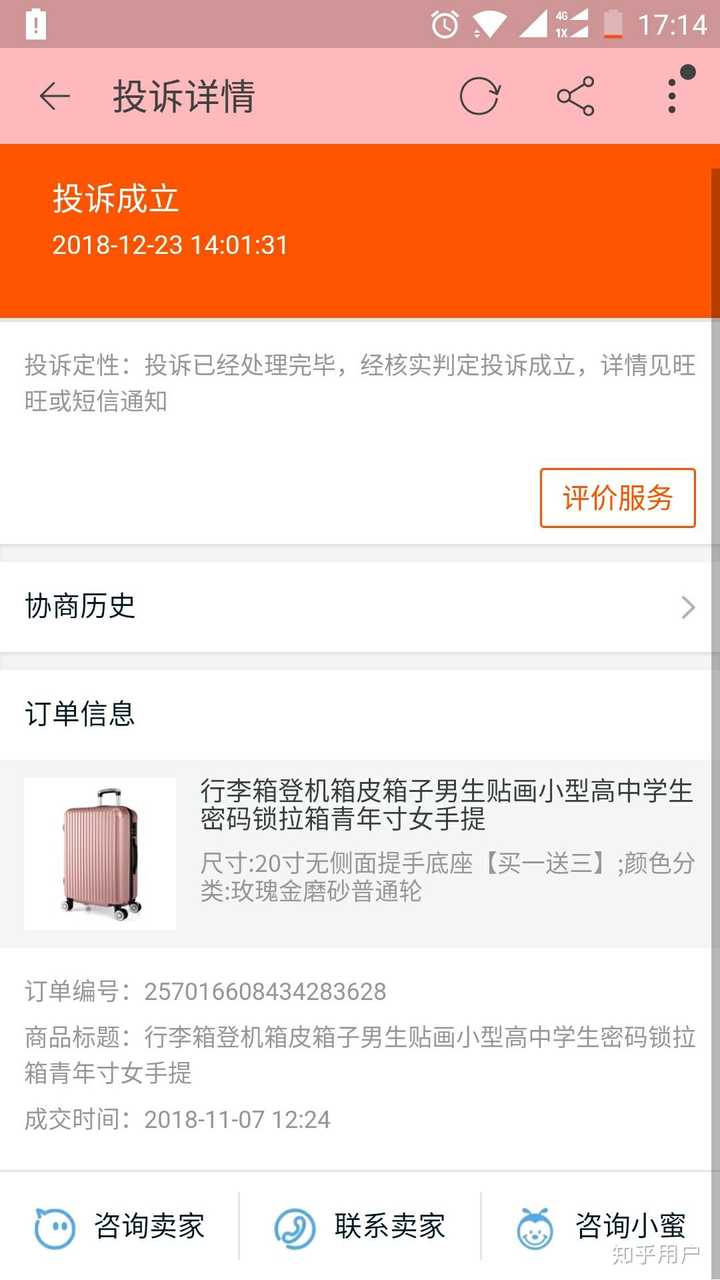Share this complaint page
This screenshot has height=1280, width=720.
click(x=575, y=96)
